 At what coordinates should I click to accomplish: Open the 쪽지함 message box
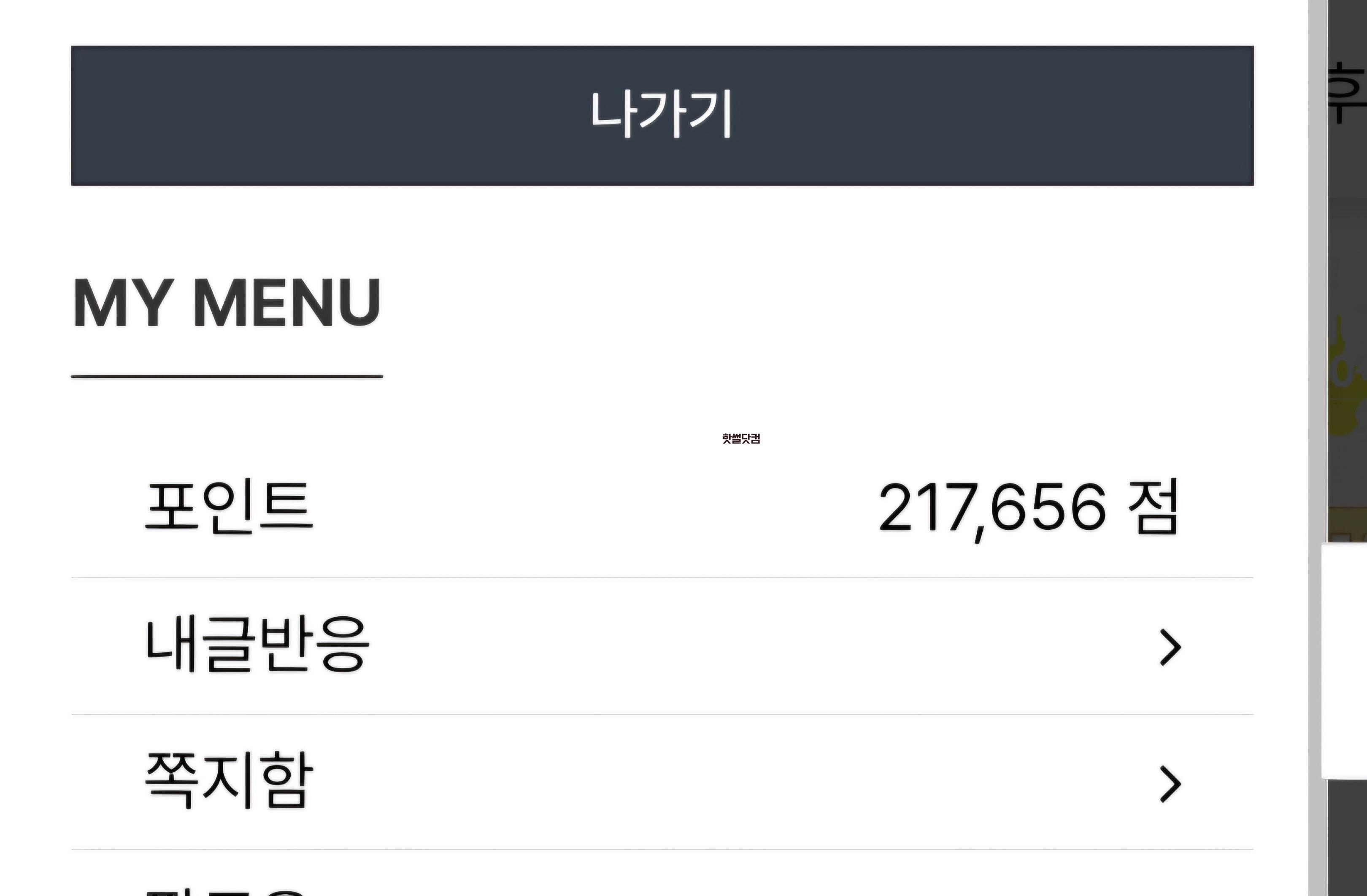[662, 782]
